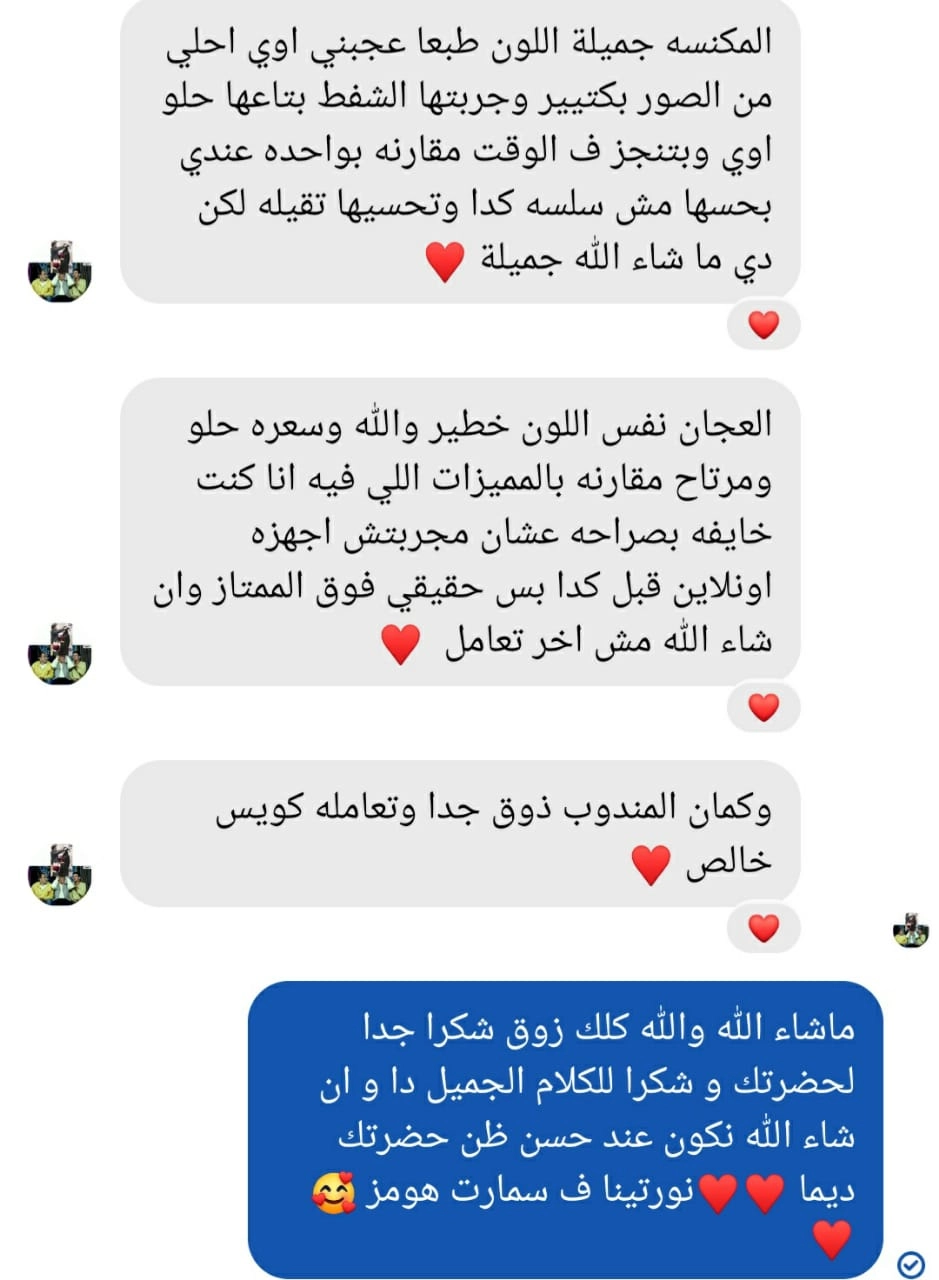Image resolution: width=939 pixels, height=1280 pixels.
Task: Open sender's avatar beside the العجان message
Action: 59,654
